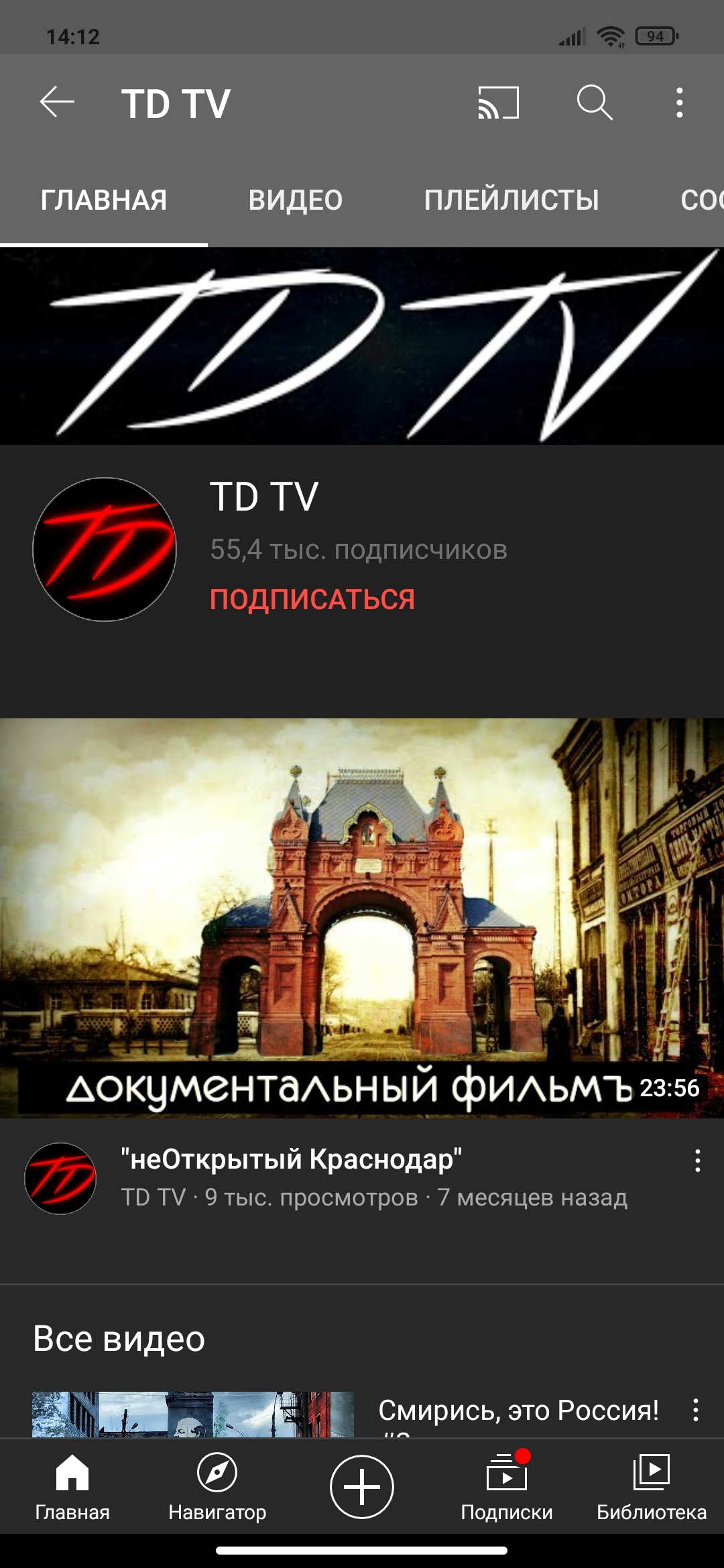The image size is (724, 1568).
Task: Search within the TD TV channel
Action: [x=595, y=103]
